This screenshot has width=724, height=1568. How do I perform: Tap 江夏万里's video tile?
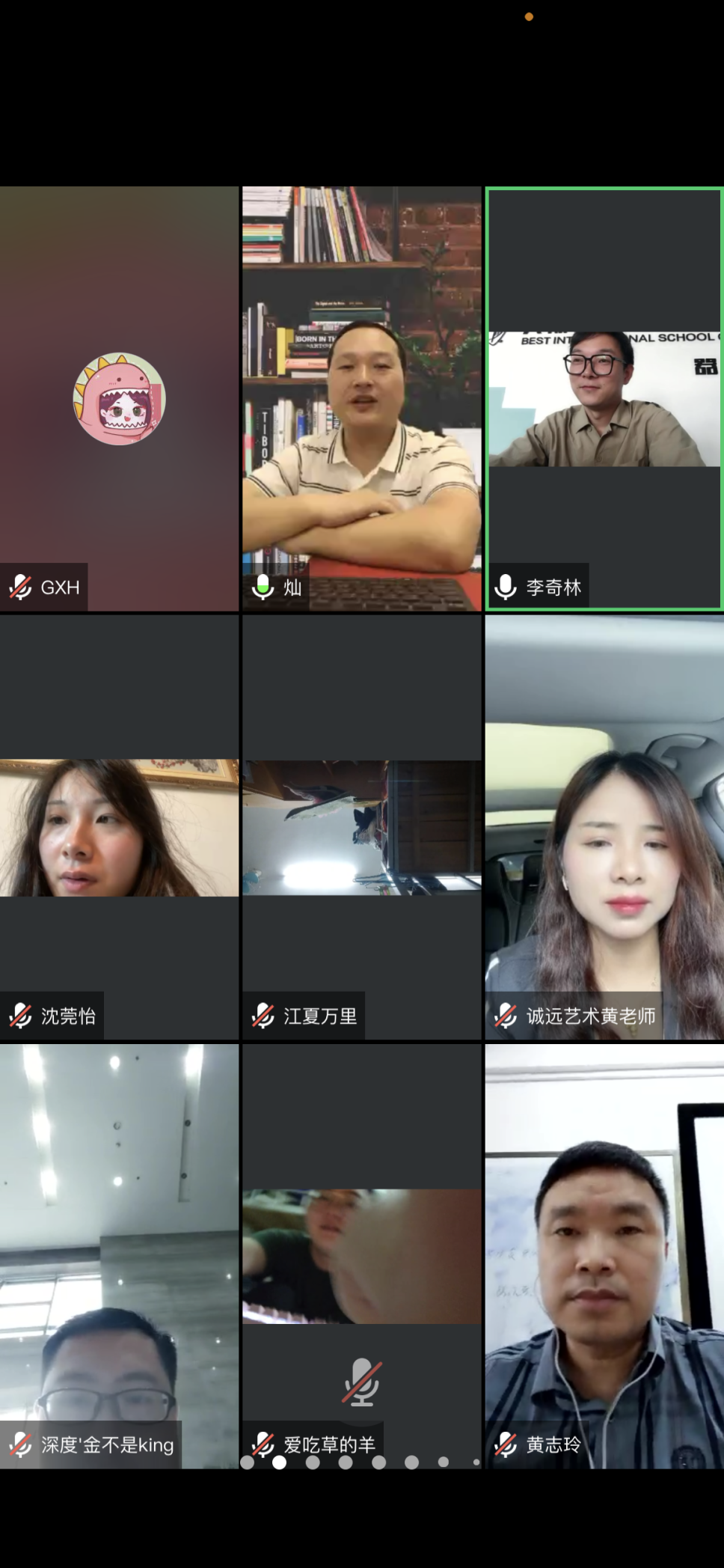coord(361,827)
